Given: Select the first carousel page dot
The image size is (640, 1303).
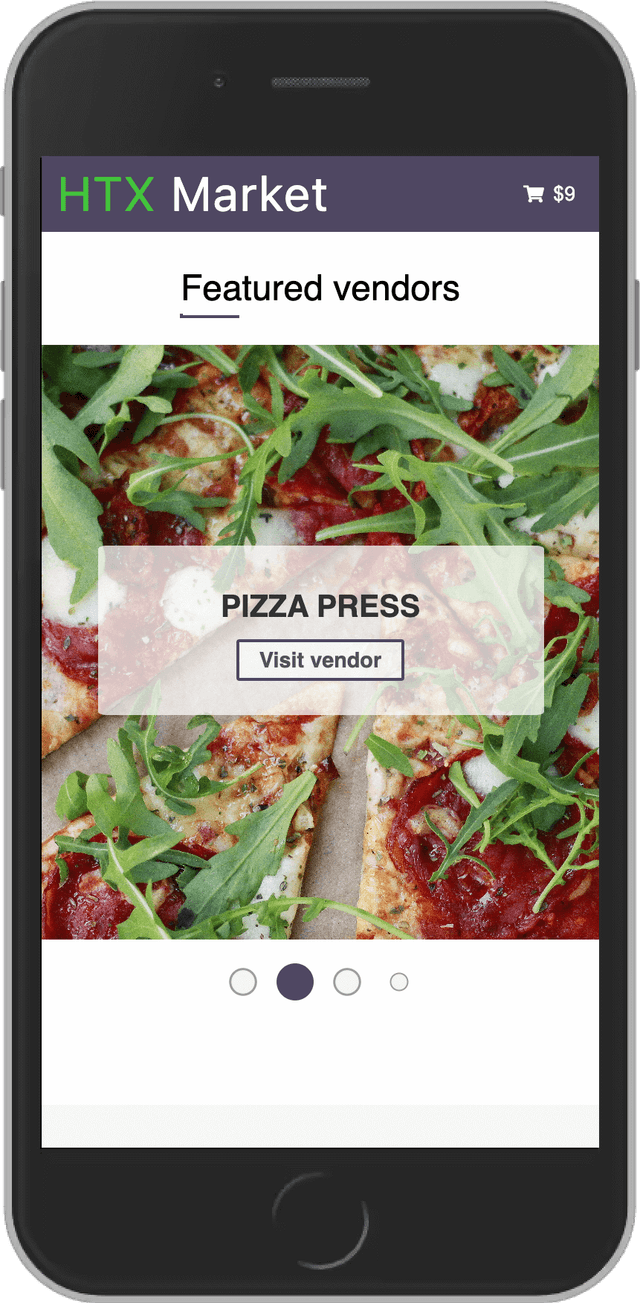Looking at the screenshot, I should (x=243, y=982).
